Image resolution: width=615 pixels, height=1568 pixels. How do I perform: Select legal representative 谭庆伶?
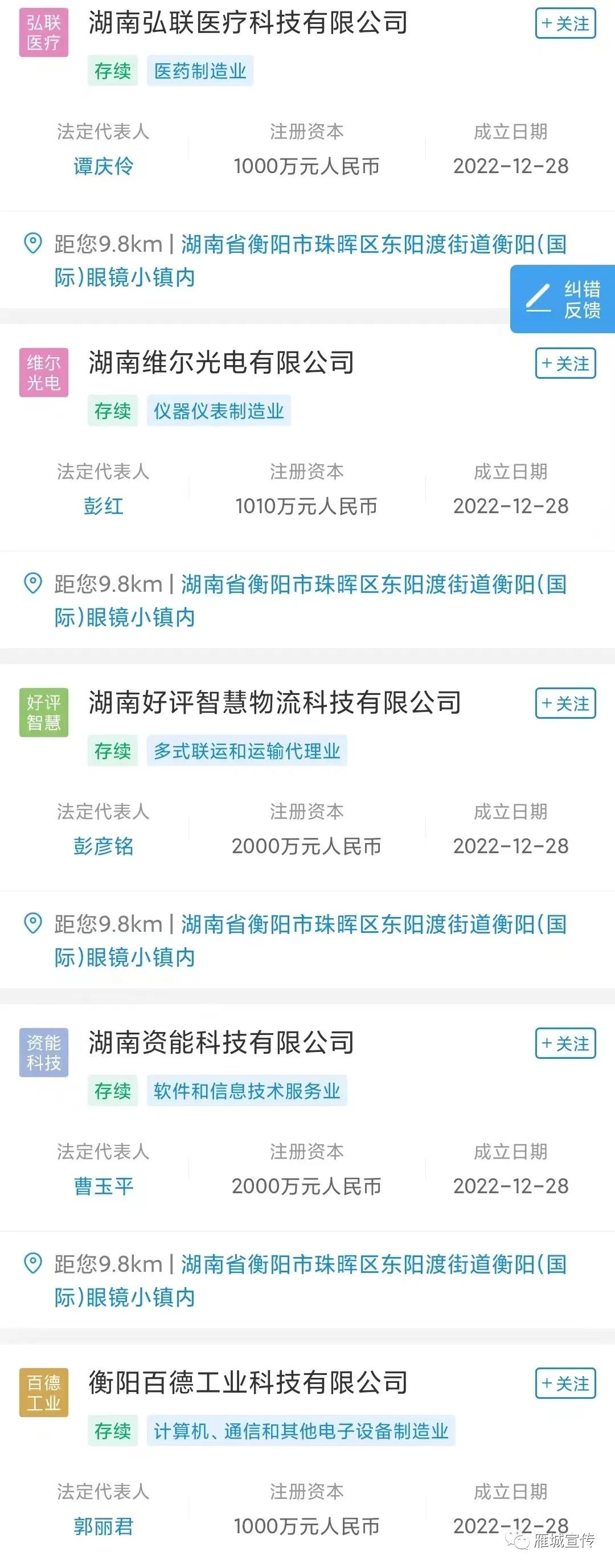104,167
